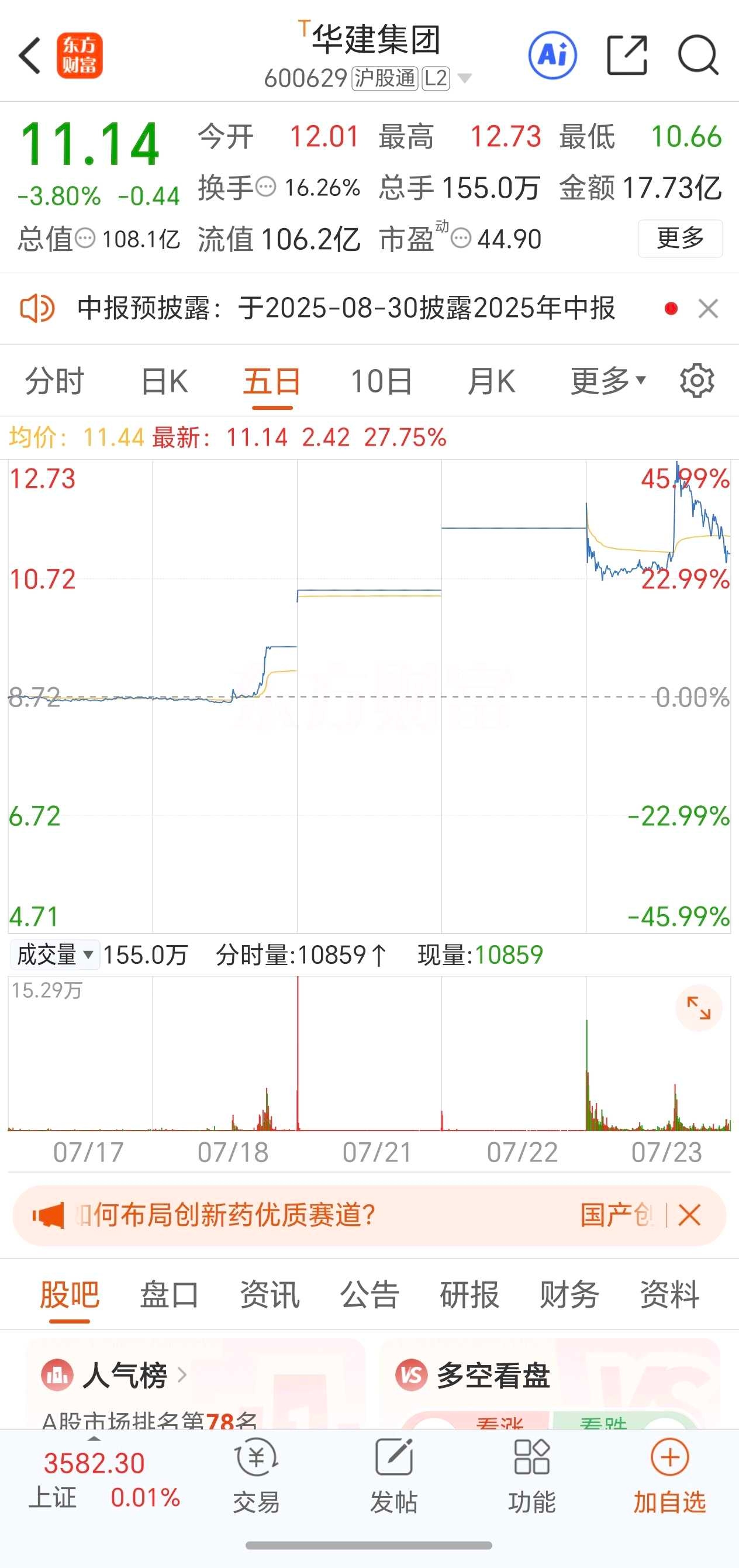
Task: Open the 公告 tab
Action: click(x=369, y=1295)
